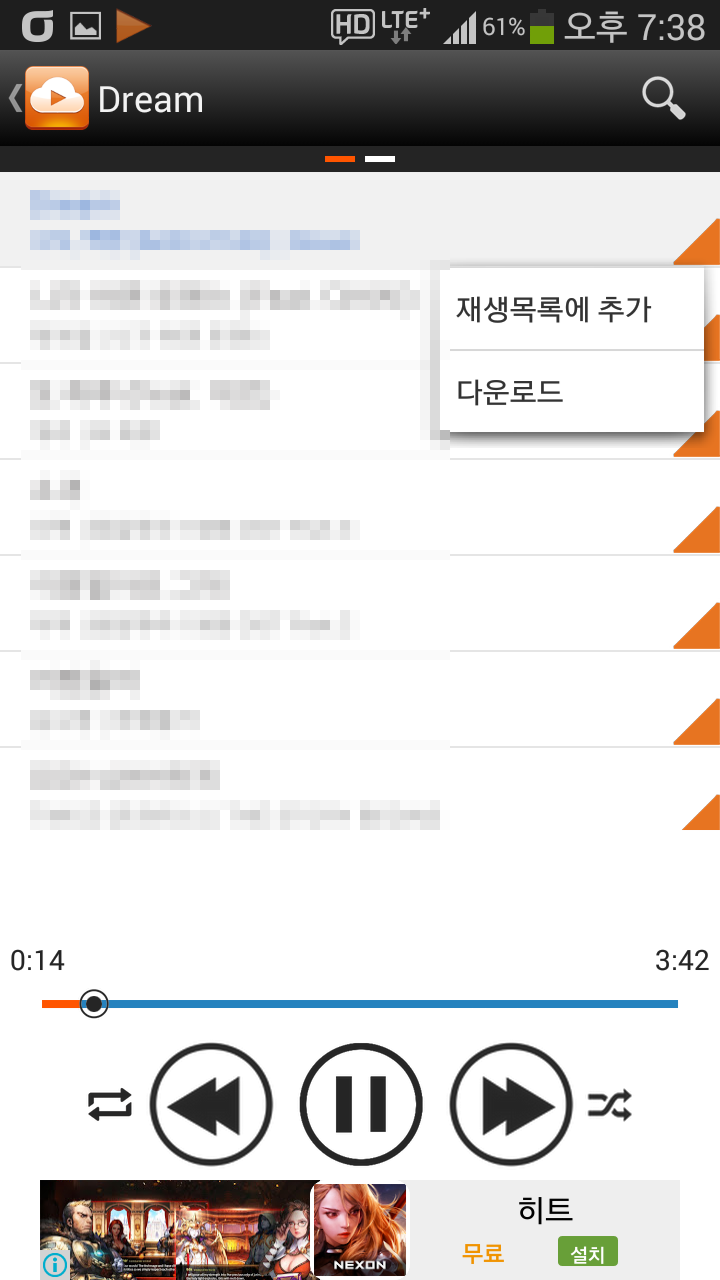Toggle shuffle playback
Image resolution: width=720 pixels, height=1280 pixels.
click(x=609, y=1104)
